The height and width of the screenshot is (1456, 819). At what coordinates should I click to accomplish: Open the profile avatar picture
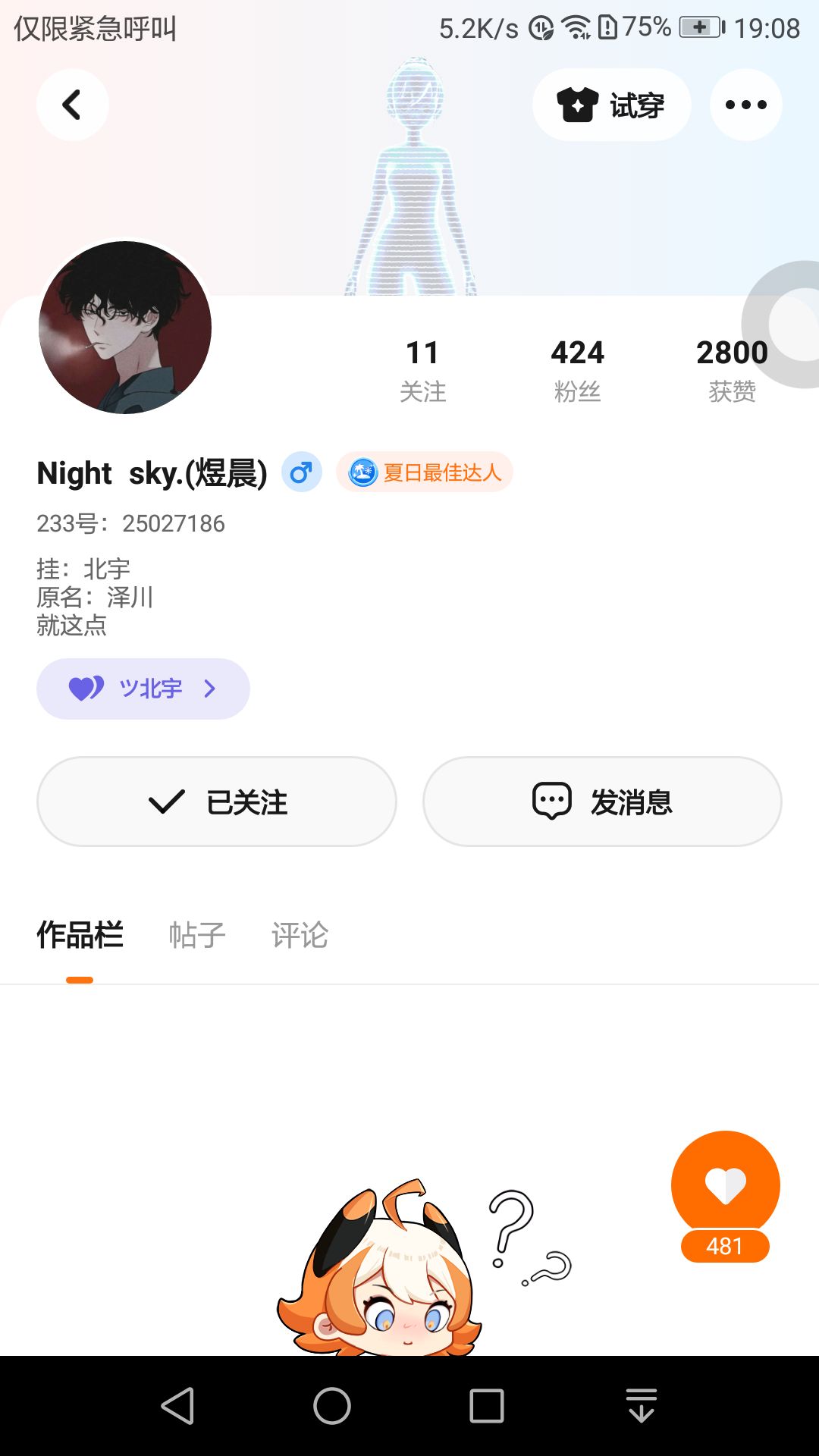(125, 328)
